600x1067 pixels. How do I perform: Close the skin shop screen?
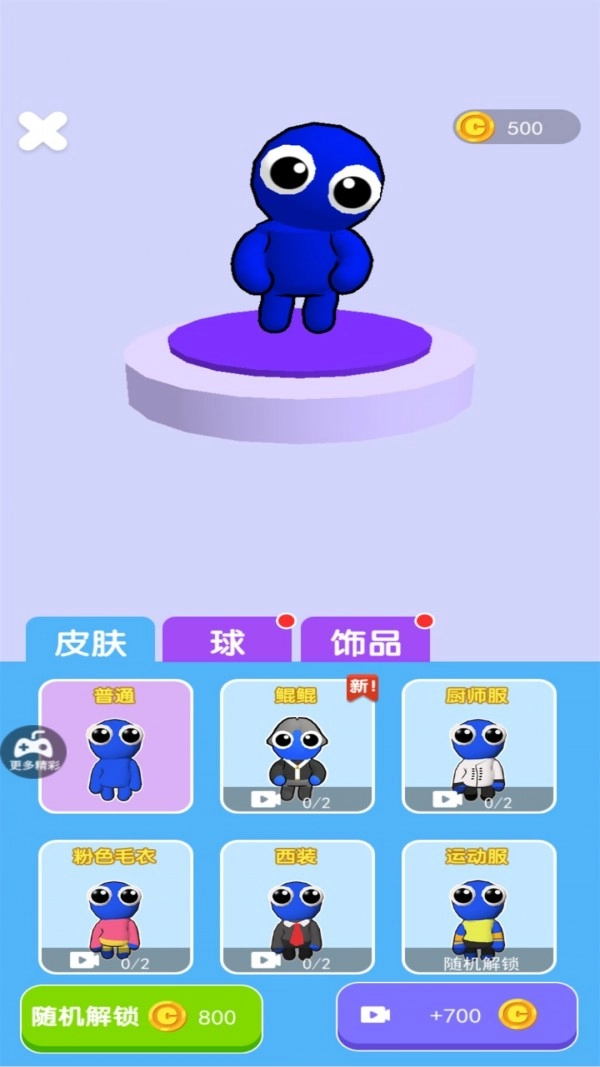point(43,131)
